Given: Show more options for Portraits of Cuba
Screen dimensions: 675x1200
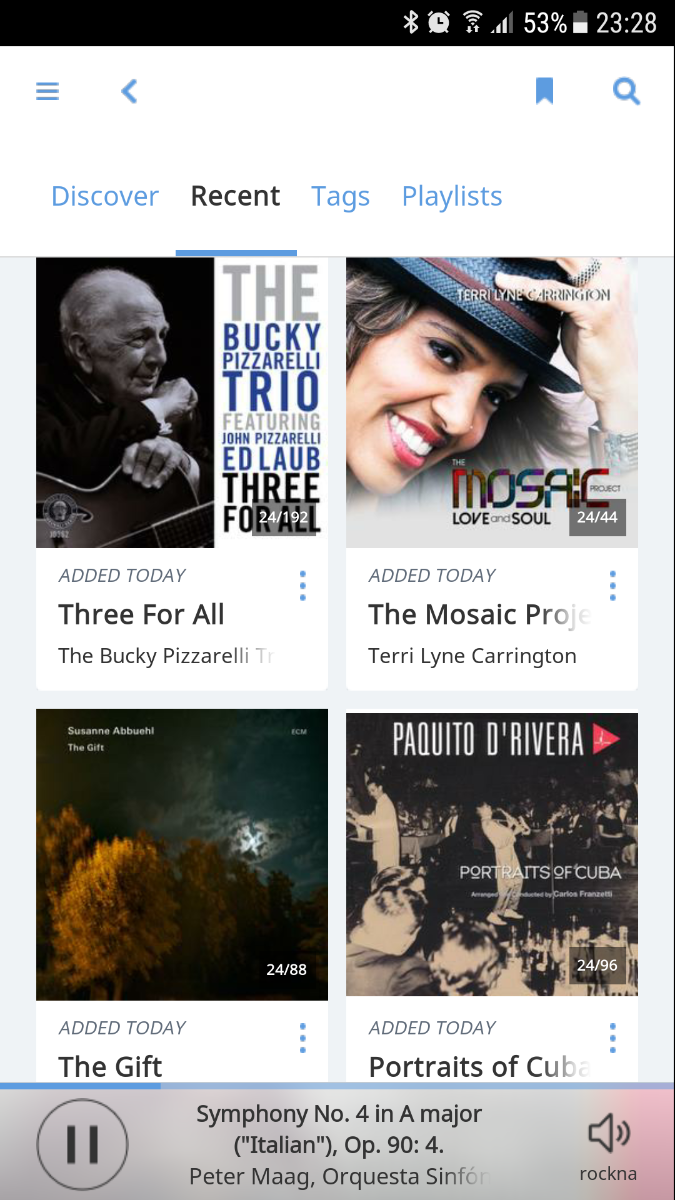Looking at the screenshot, I should click(x=612, y=1038).
